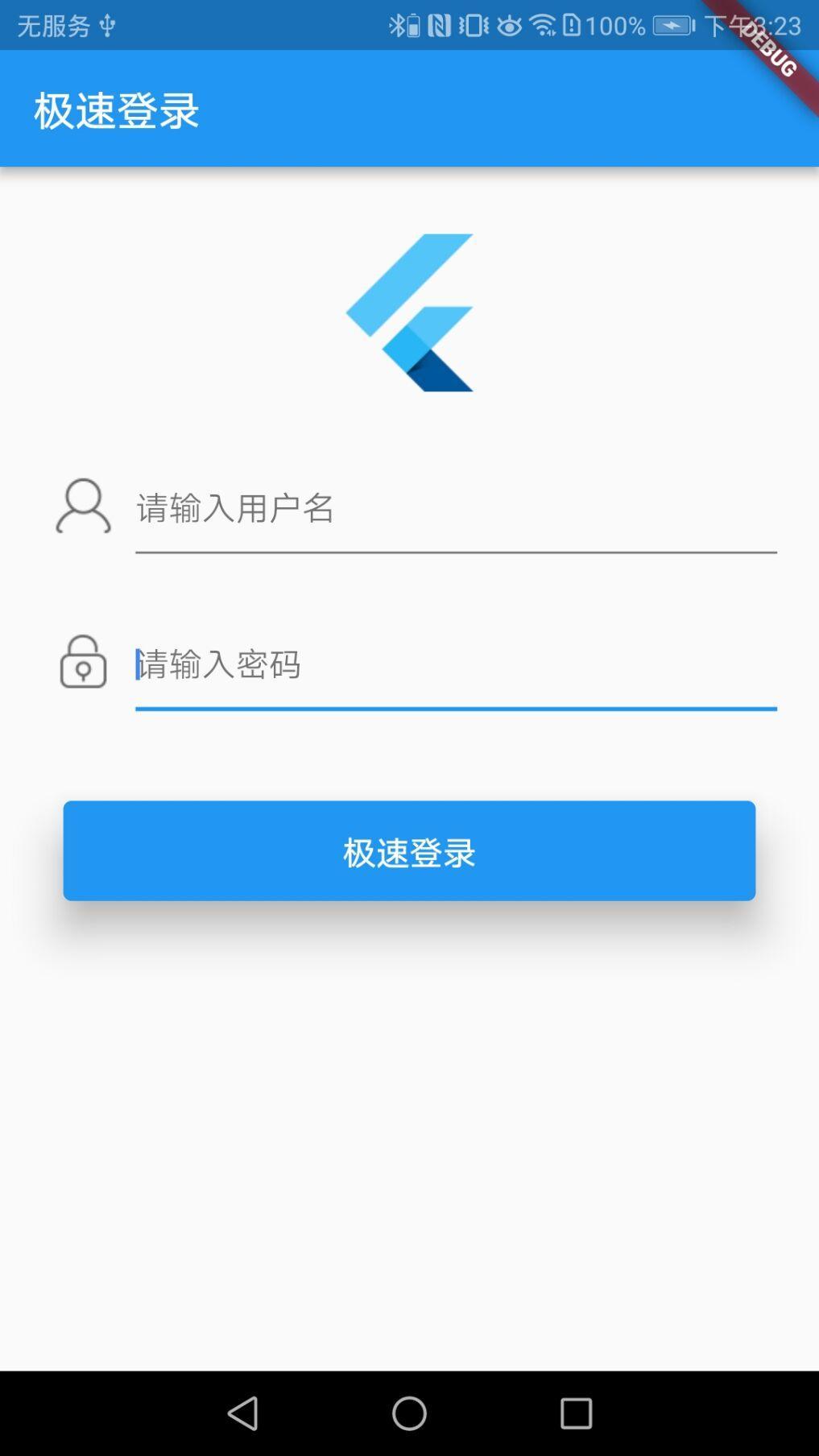
Task: Go back with the system back button
Action: (243, 1413)
